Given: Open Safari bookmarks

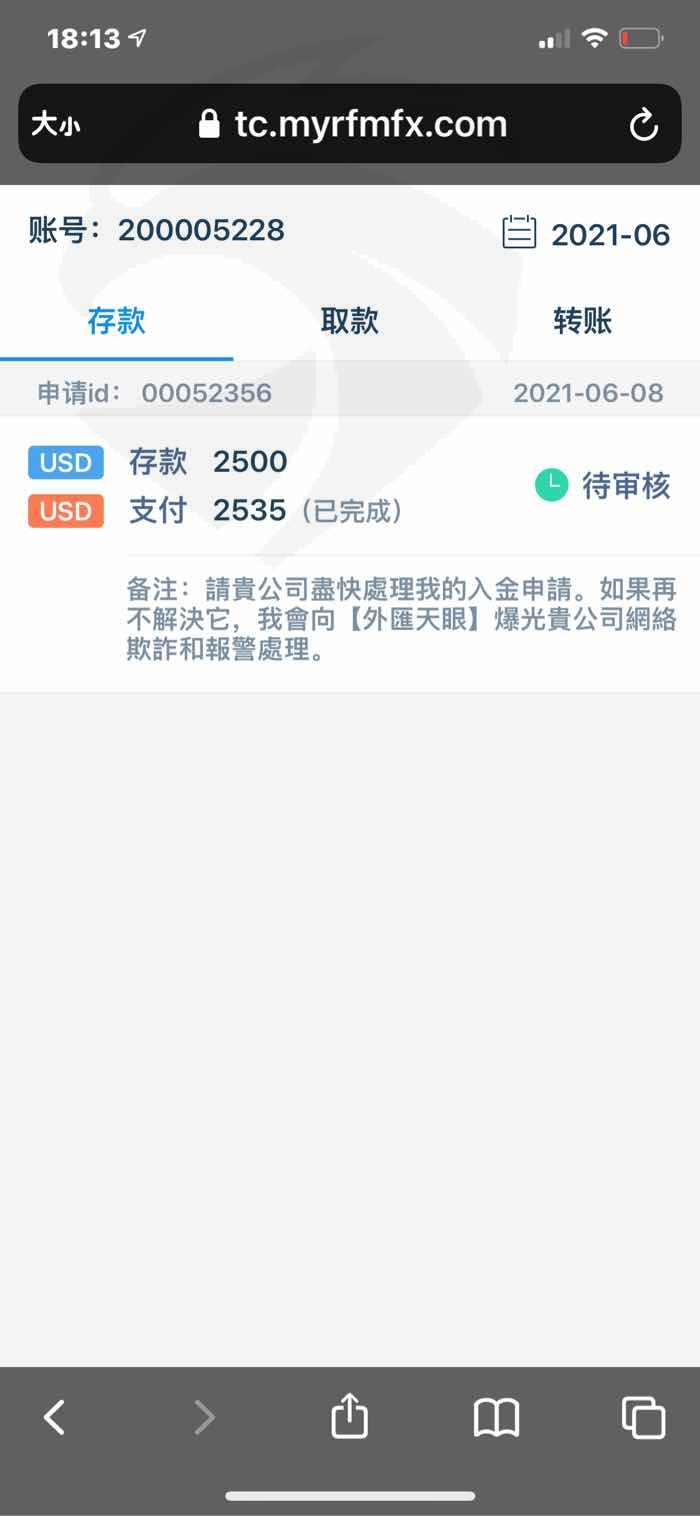Looking at the screenshot, I should (497, 1417).
